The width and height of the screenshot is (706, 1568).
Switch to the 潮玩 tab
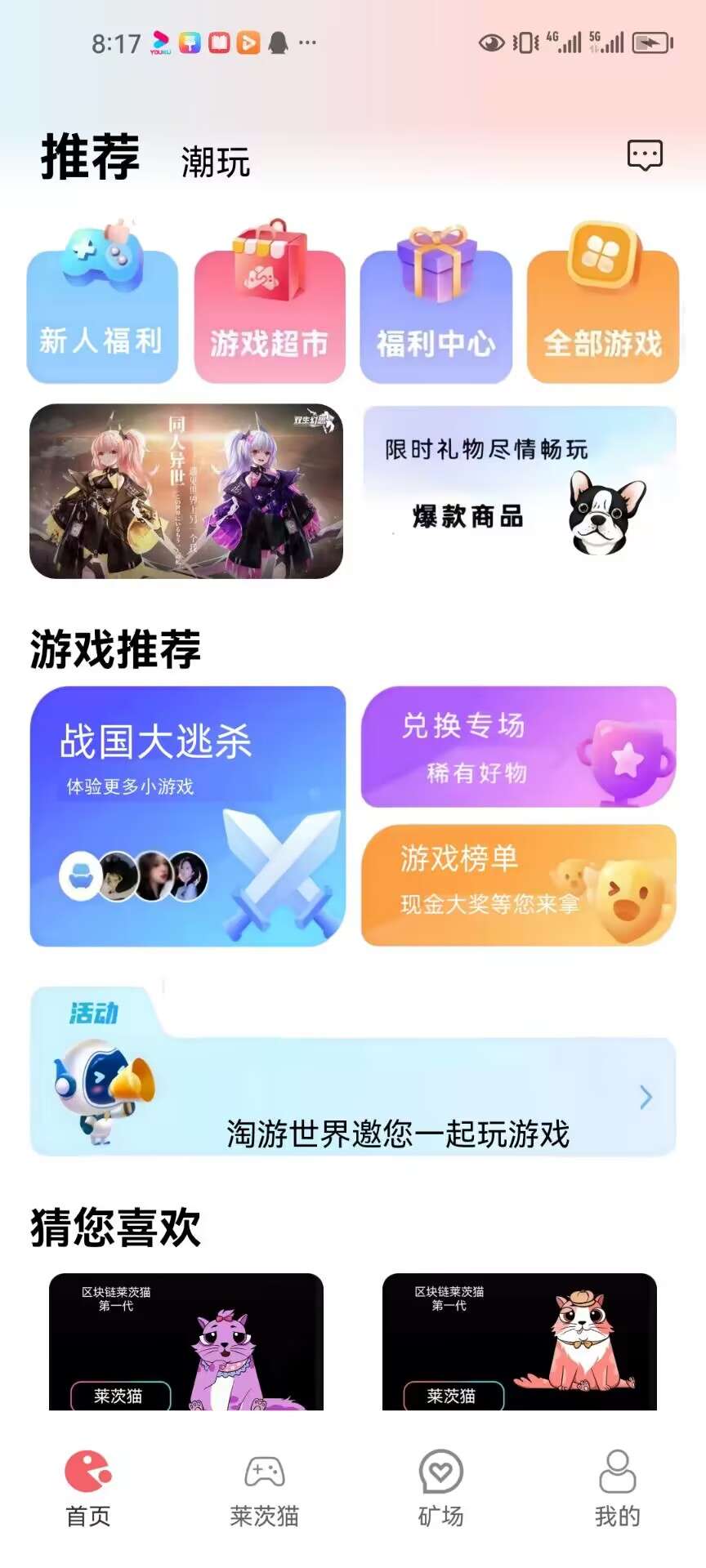point(216,162)
